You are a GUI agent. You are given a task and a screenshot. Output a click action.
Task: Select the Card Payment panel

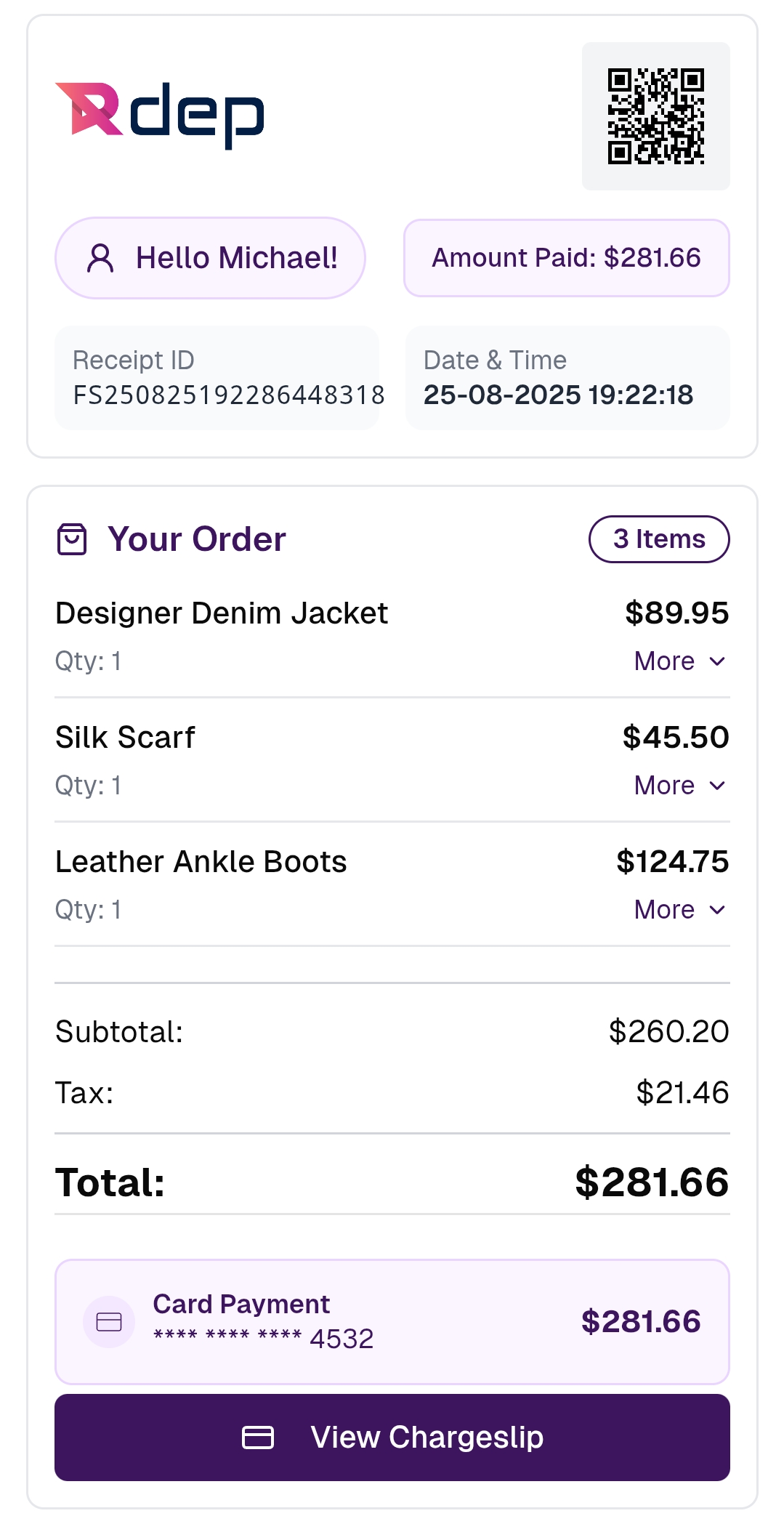[392, 1321]
